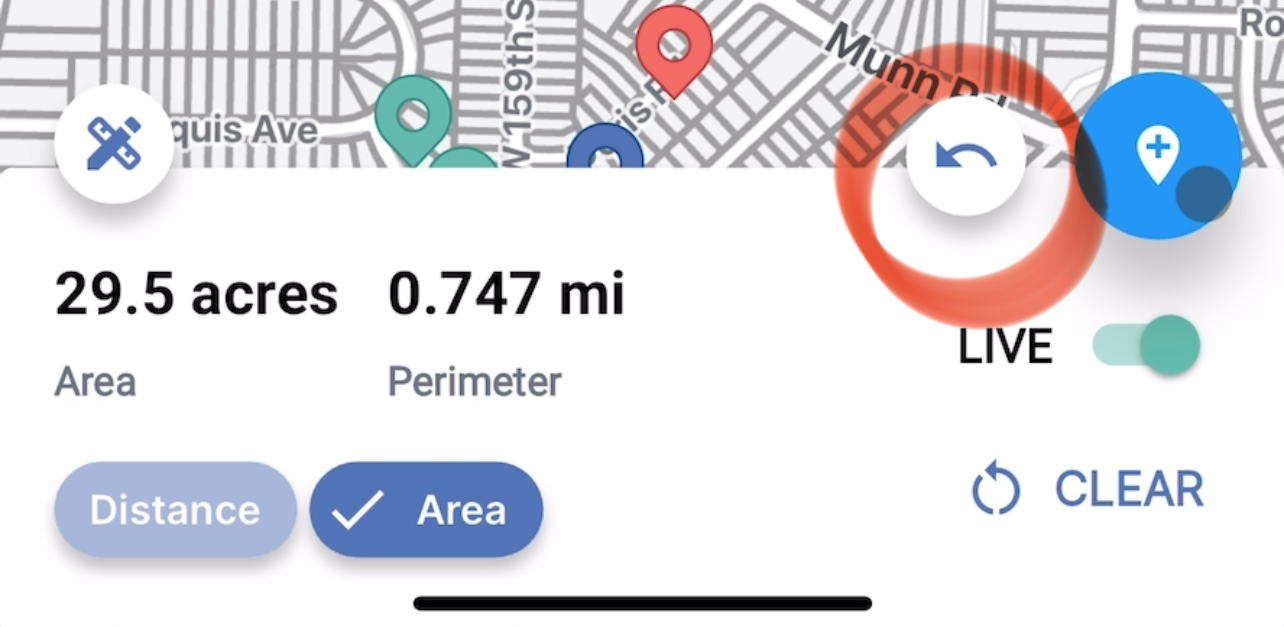1284x627 pixels.
Task: Tap the blue map pin
Action: point(604,150)
